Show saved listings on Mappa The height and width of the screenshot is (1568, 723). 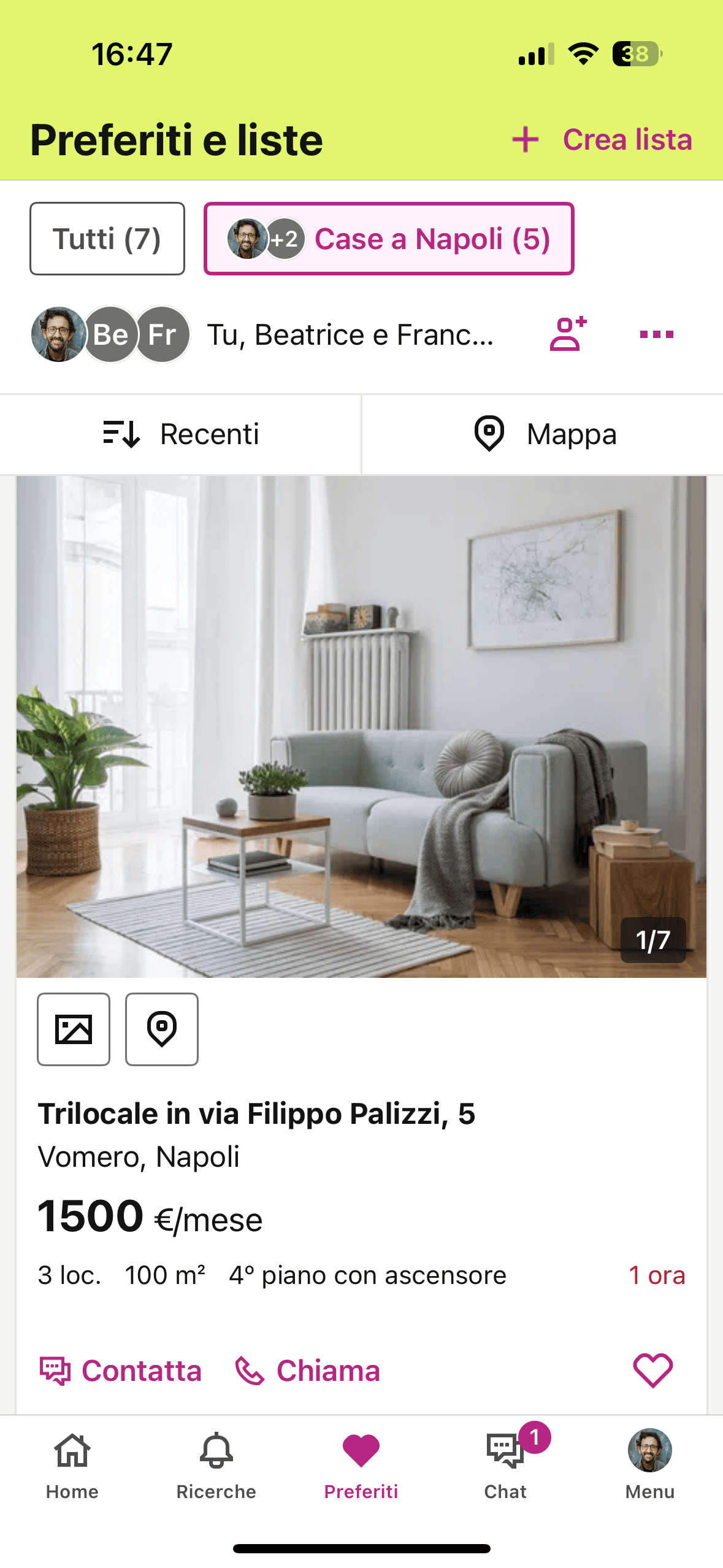(x=544, y=434)
